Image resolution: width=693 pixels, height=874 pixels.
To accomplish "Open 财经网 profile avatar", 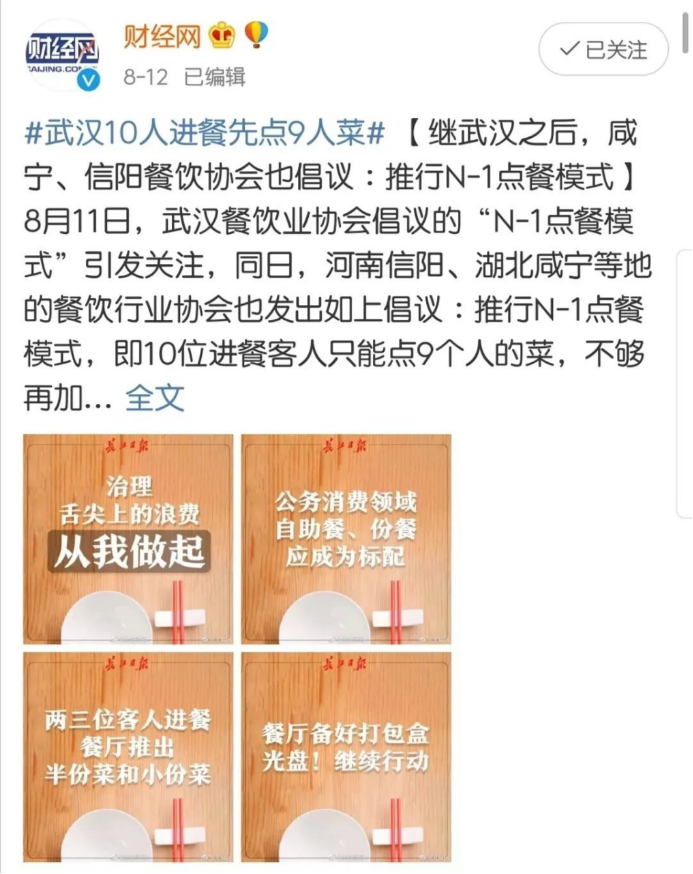I will pos(63,56).
